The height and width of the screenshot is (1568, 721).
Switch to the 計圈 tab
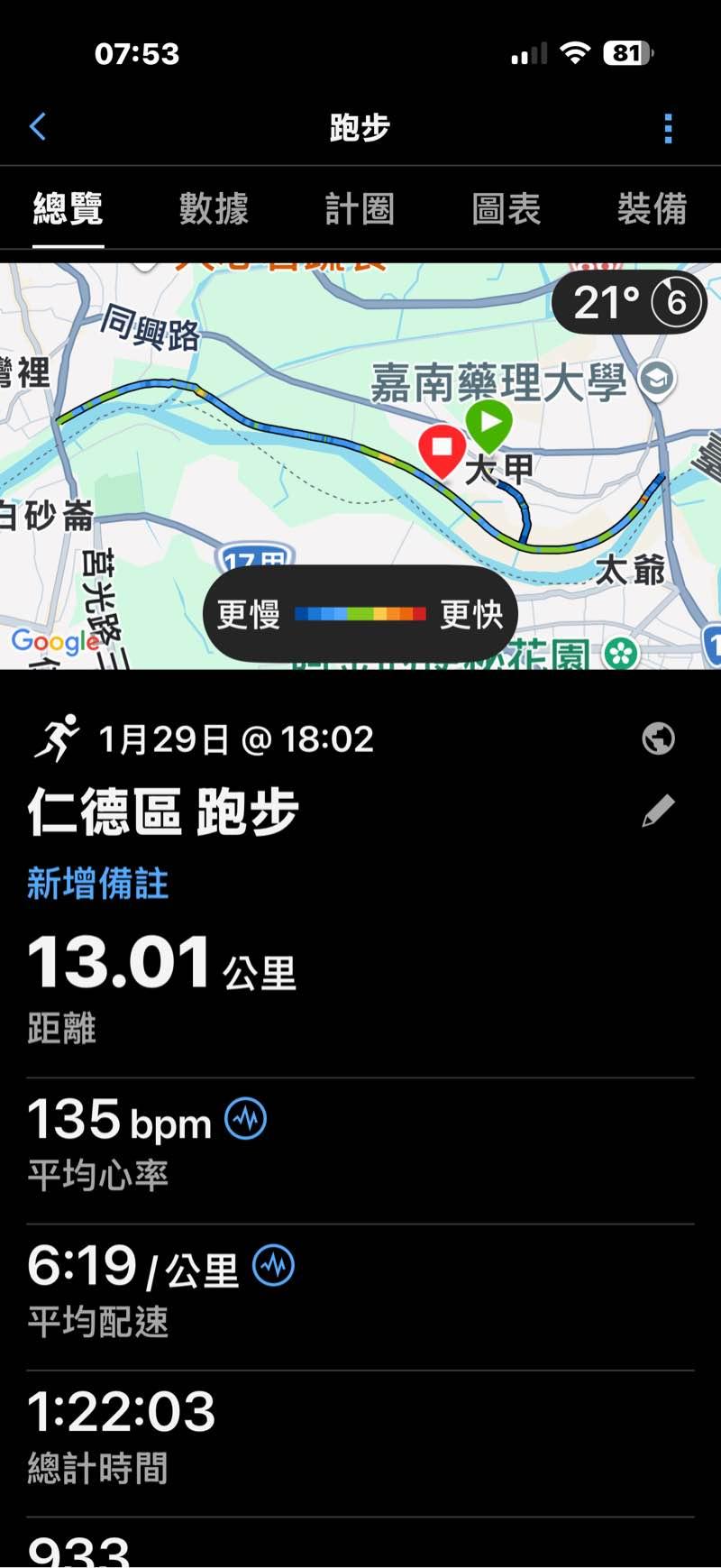coord(360,209)
